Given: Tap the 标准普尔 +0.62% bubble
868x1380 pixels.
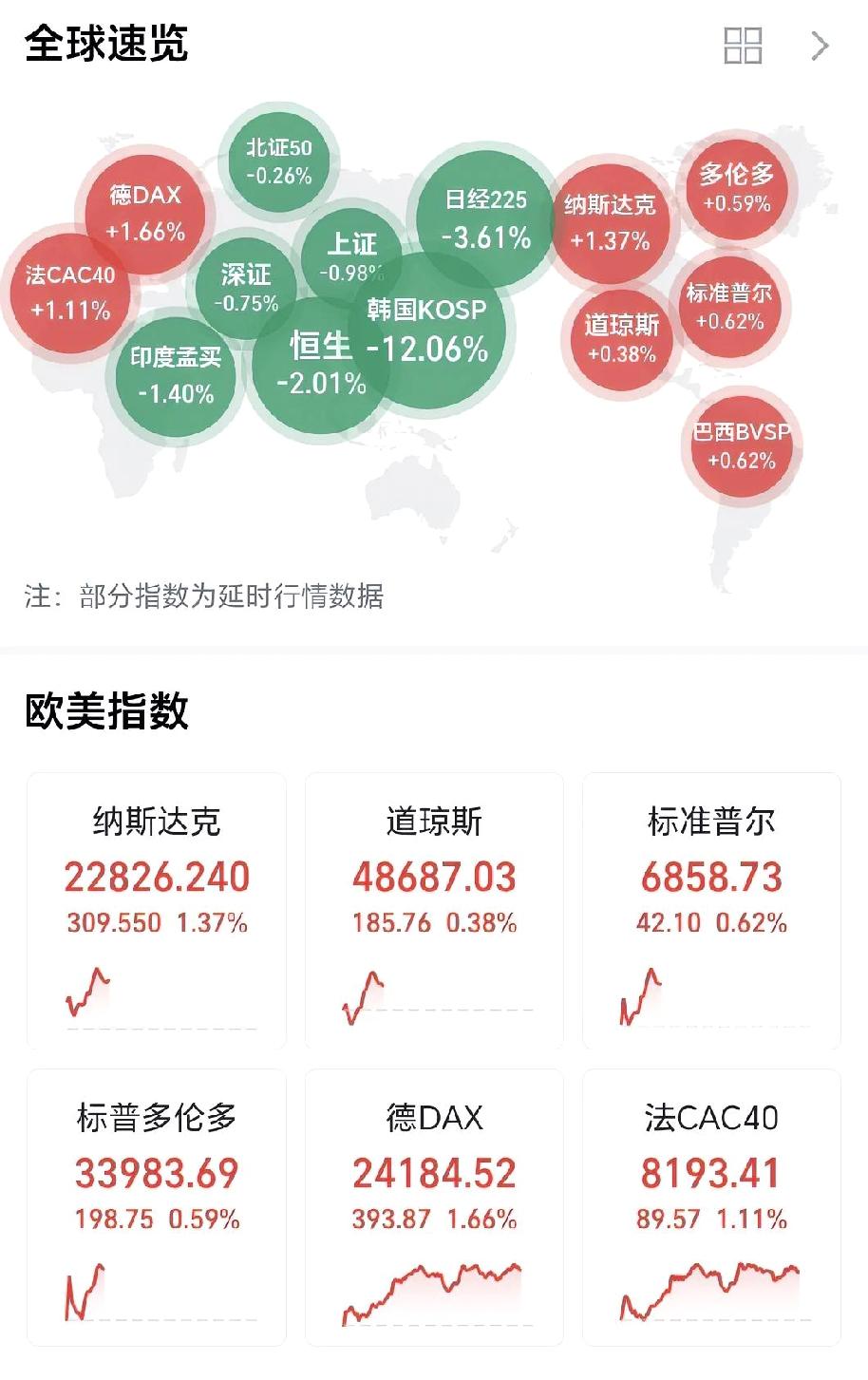Looking at the screenshot, I should [729, 310].
